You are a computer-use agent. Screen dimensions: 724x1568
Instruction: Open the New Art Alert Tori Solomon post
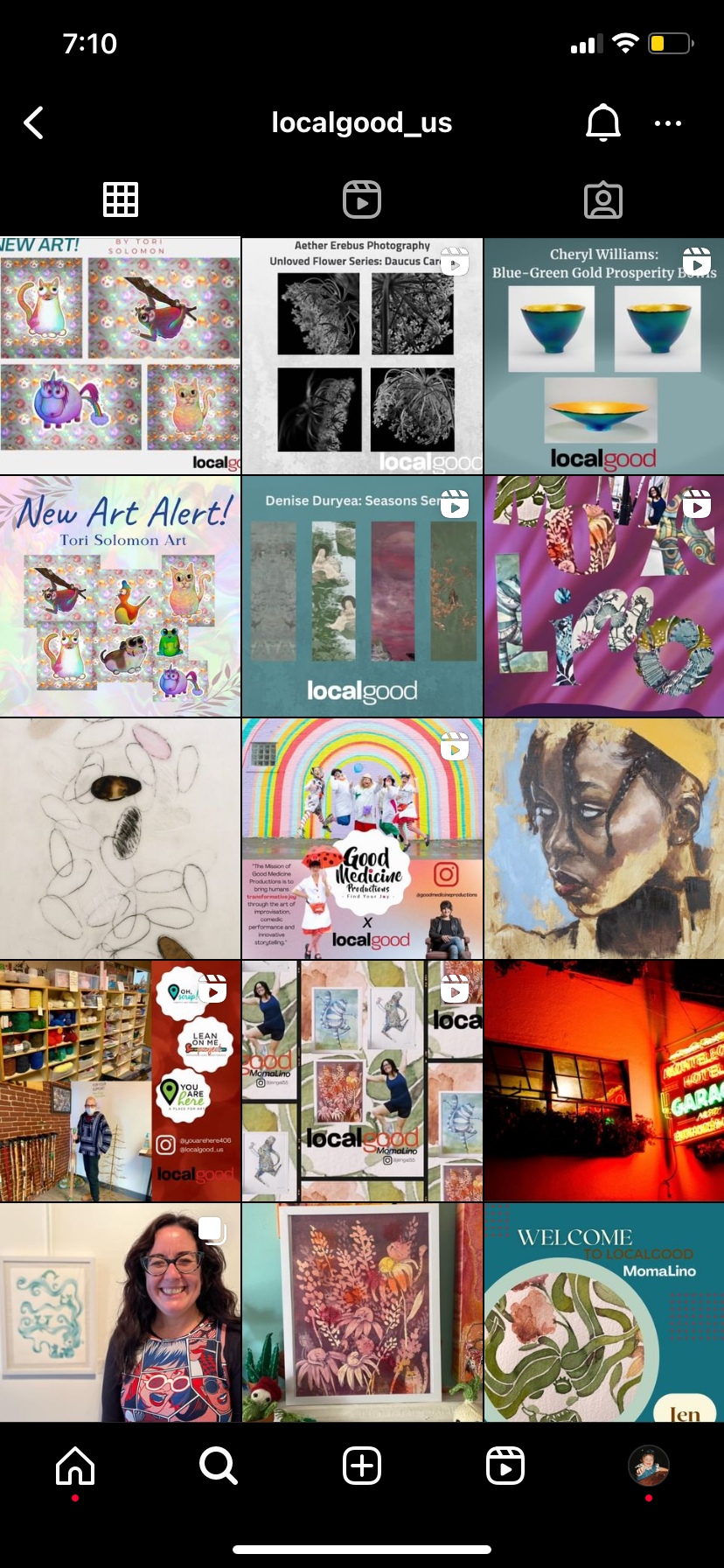pyautogui.click(x=120, y=597)
